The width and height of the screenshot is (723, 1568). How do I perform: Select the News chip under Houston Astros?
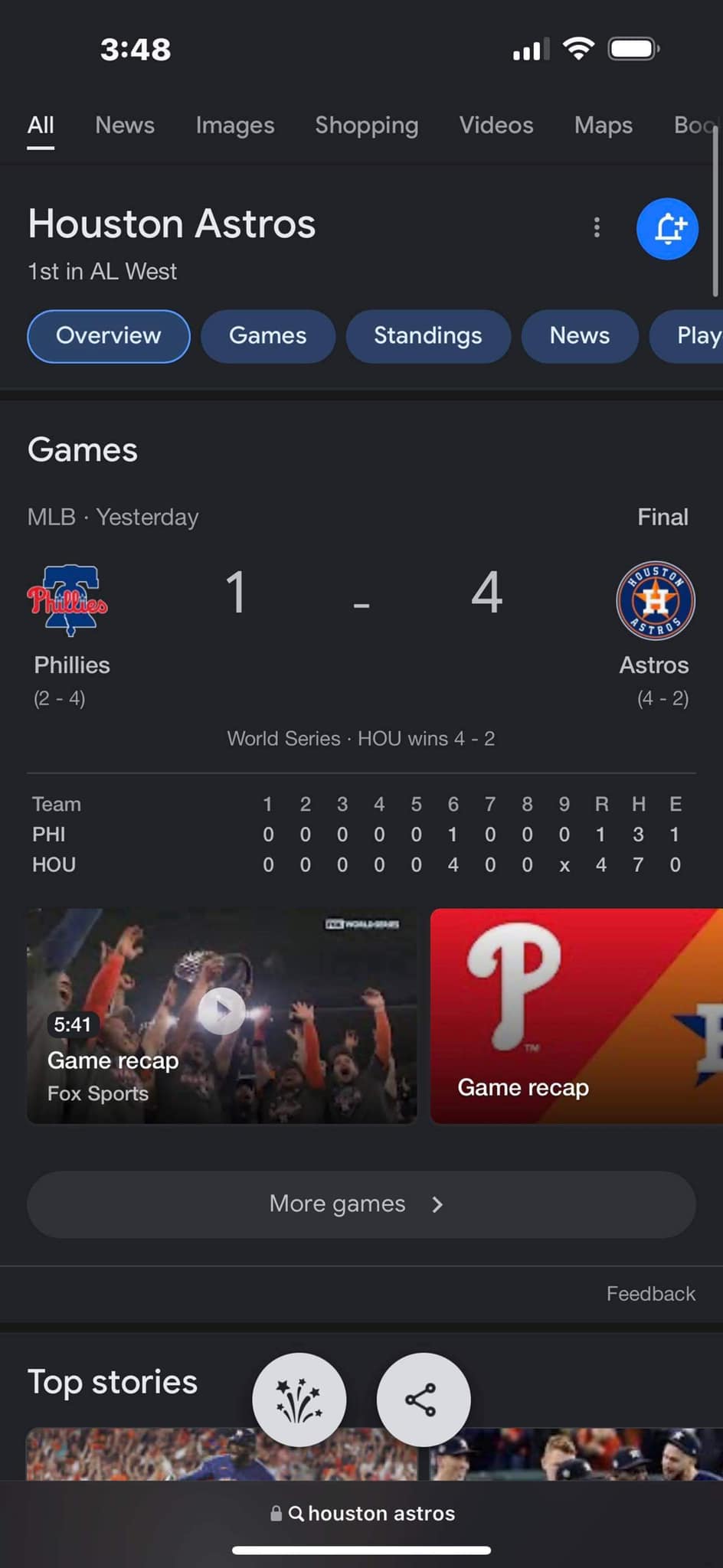(579, 336)
